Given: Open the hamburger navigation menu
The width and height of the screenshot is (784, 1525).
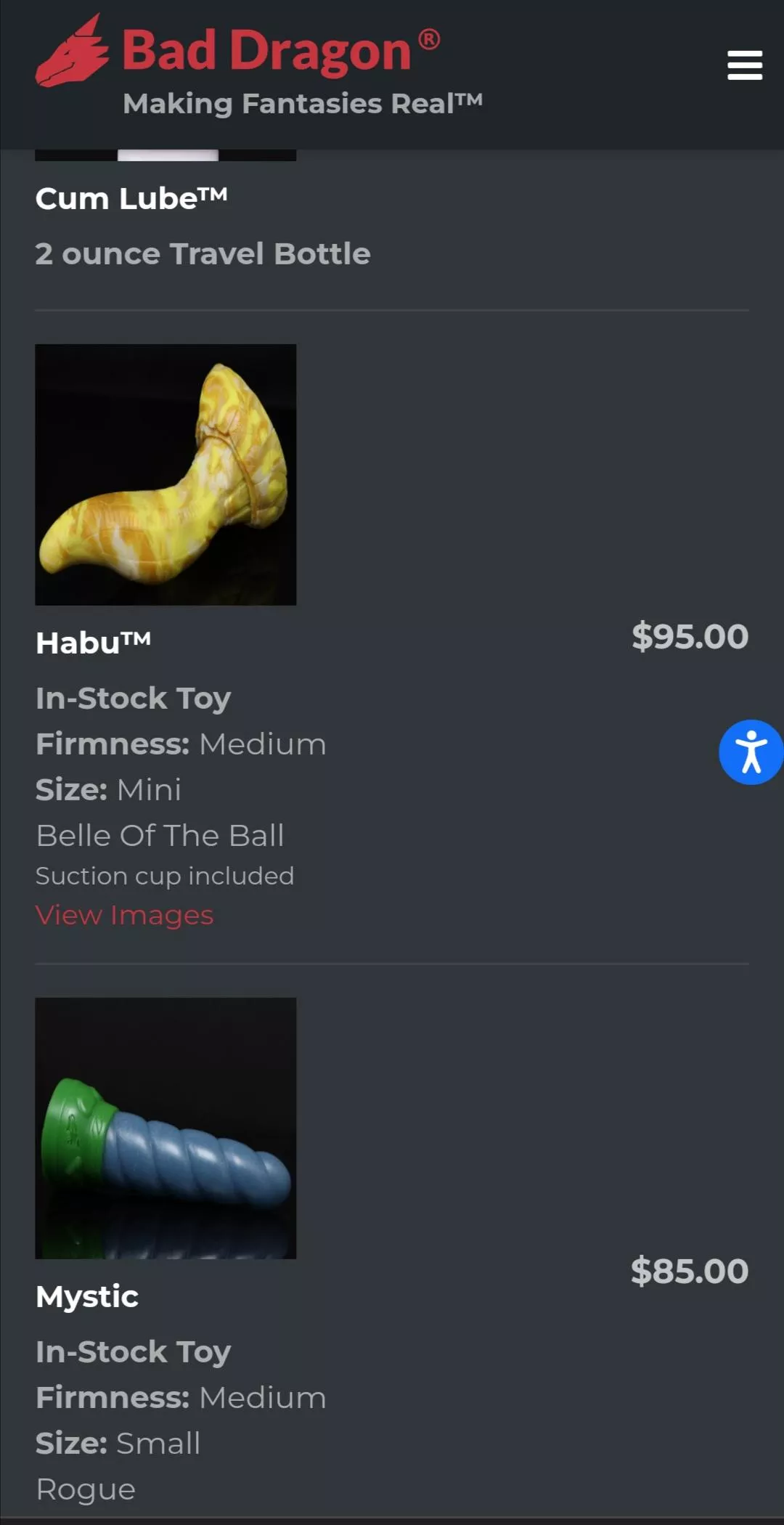Looking at the screenshot, I should click(x=744, y=65).
